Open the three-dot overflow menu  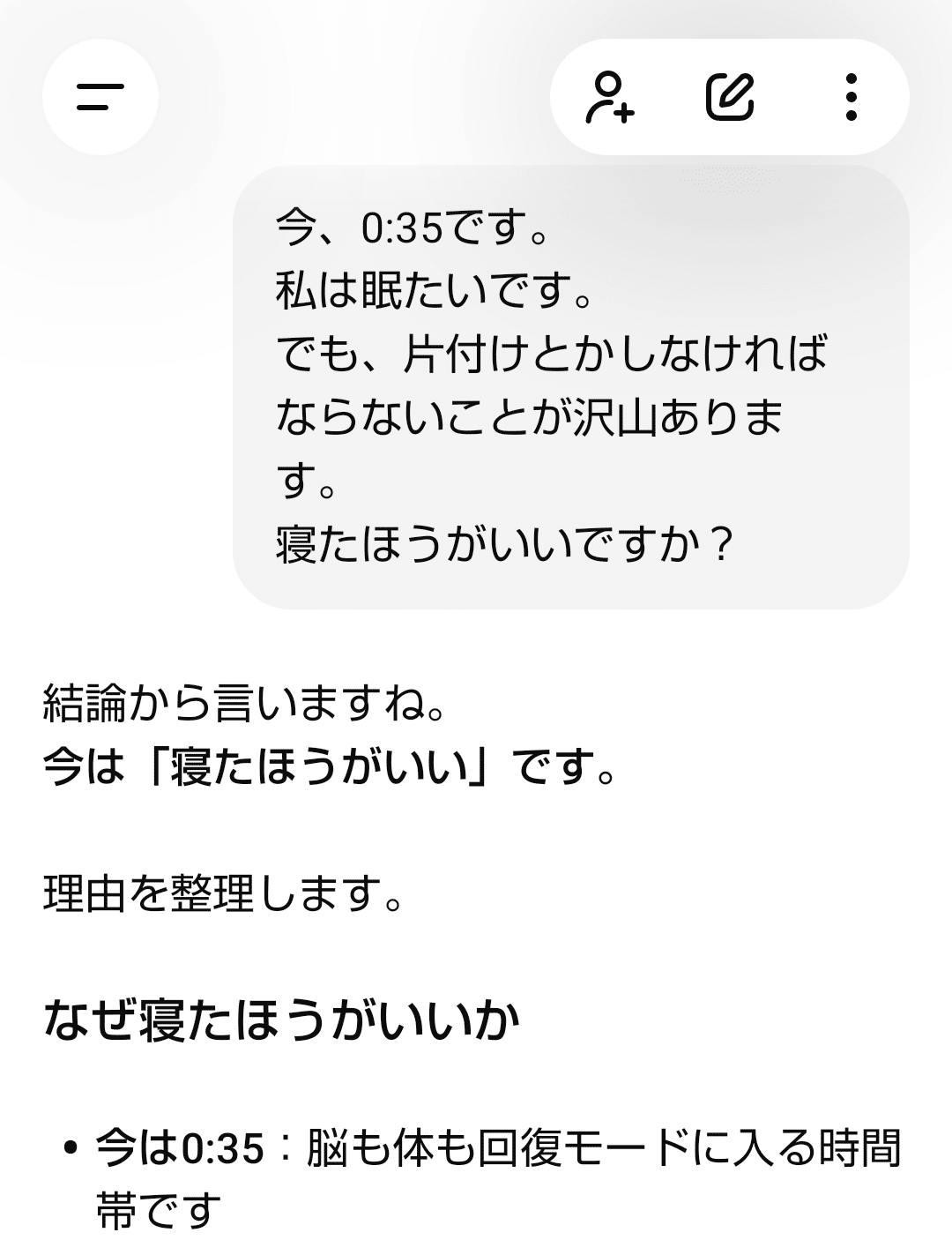tap(851, 97)
